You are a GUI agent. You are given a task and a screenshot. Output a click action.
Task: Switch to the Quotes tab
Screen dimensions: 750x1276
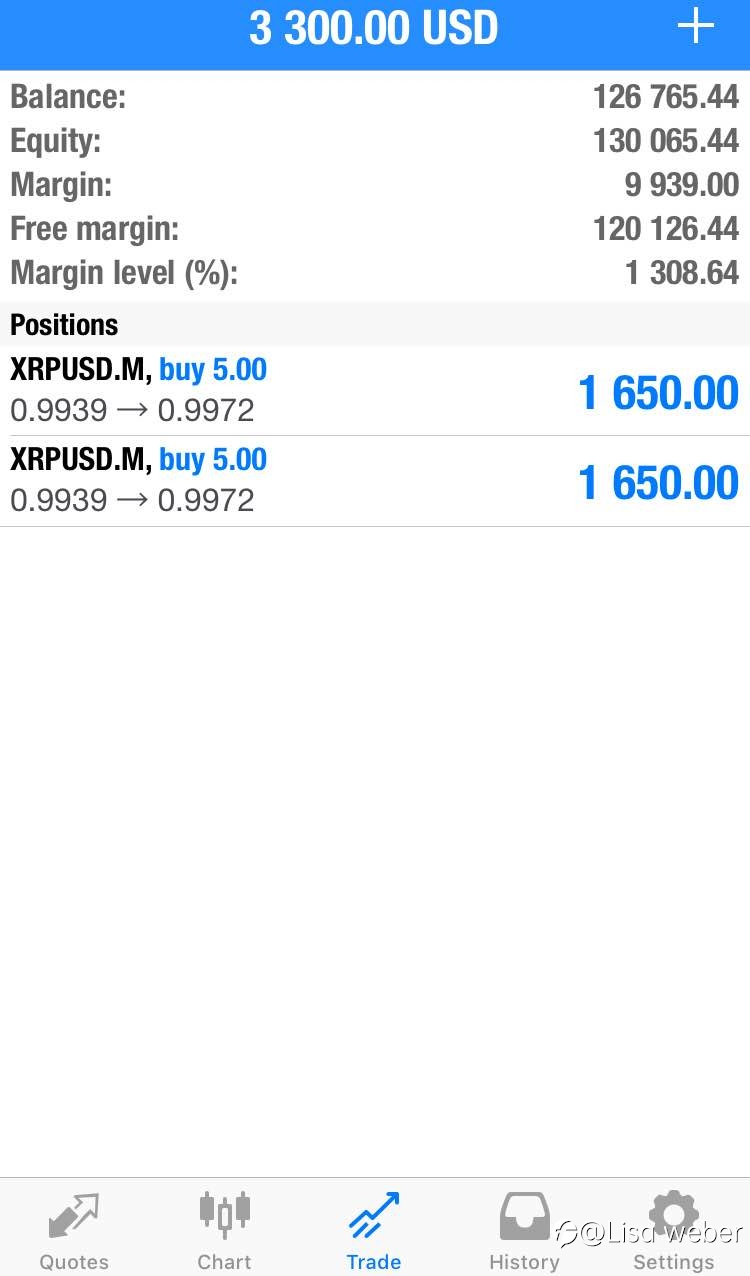74,1230
